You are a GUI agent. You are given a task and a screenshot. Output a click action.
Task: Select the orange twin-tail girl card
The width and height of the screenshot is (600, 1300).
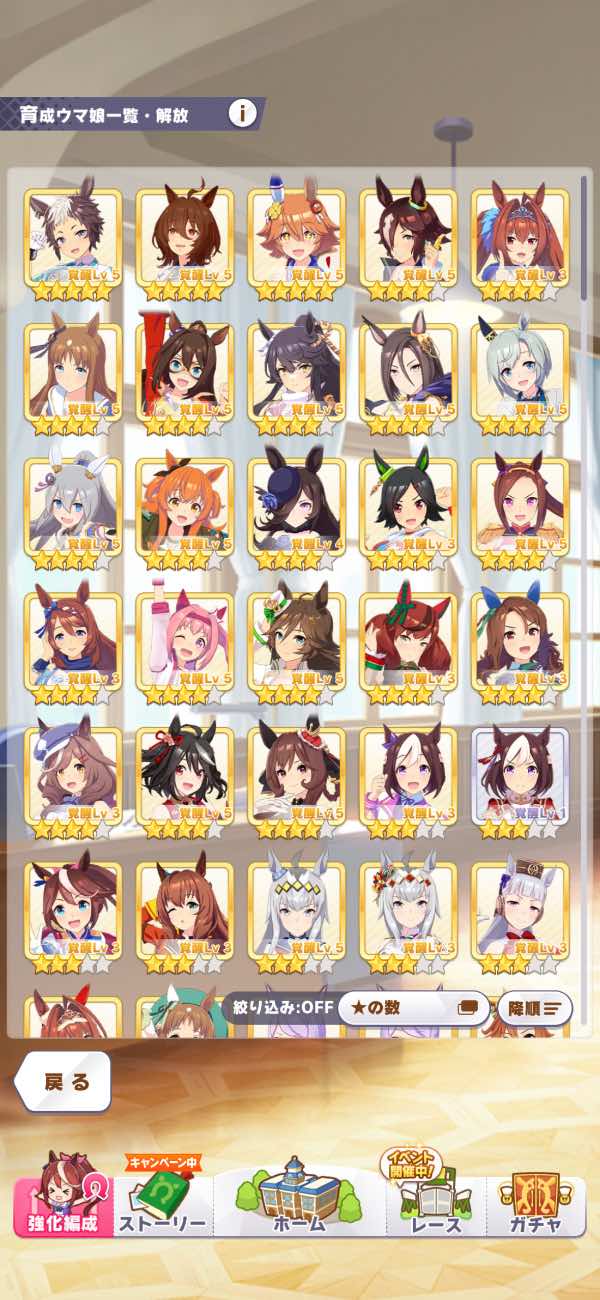pyautogui.click(x=184, y=504)
